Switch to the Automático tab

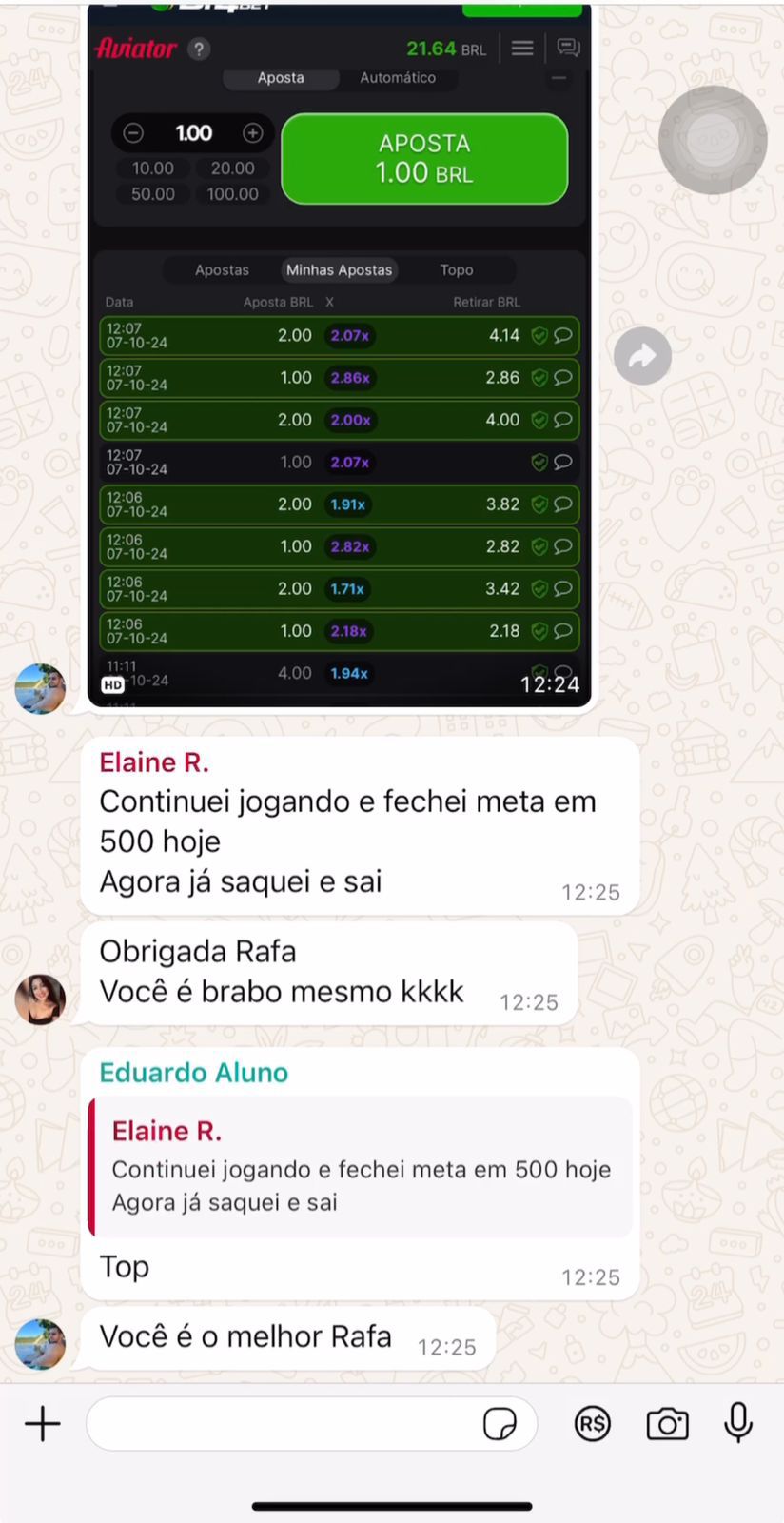point(397,77)
